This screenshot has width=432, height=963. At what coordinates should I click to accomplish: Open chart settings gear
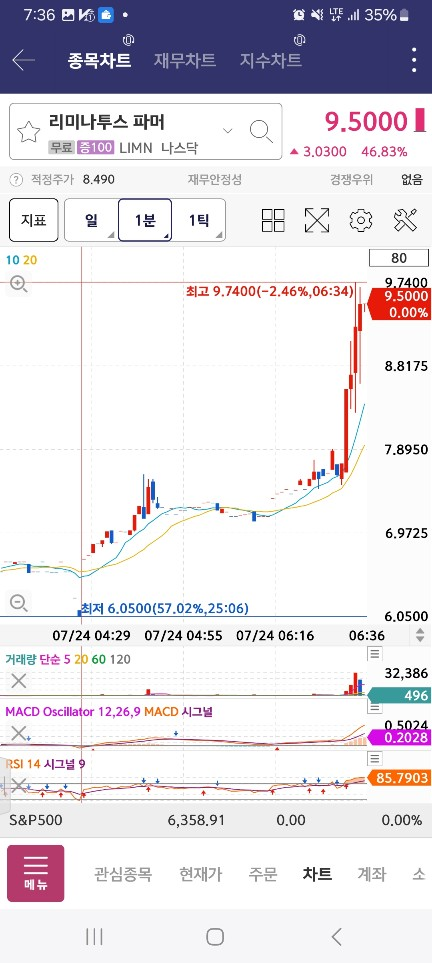(361, 220)
